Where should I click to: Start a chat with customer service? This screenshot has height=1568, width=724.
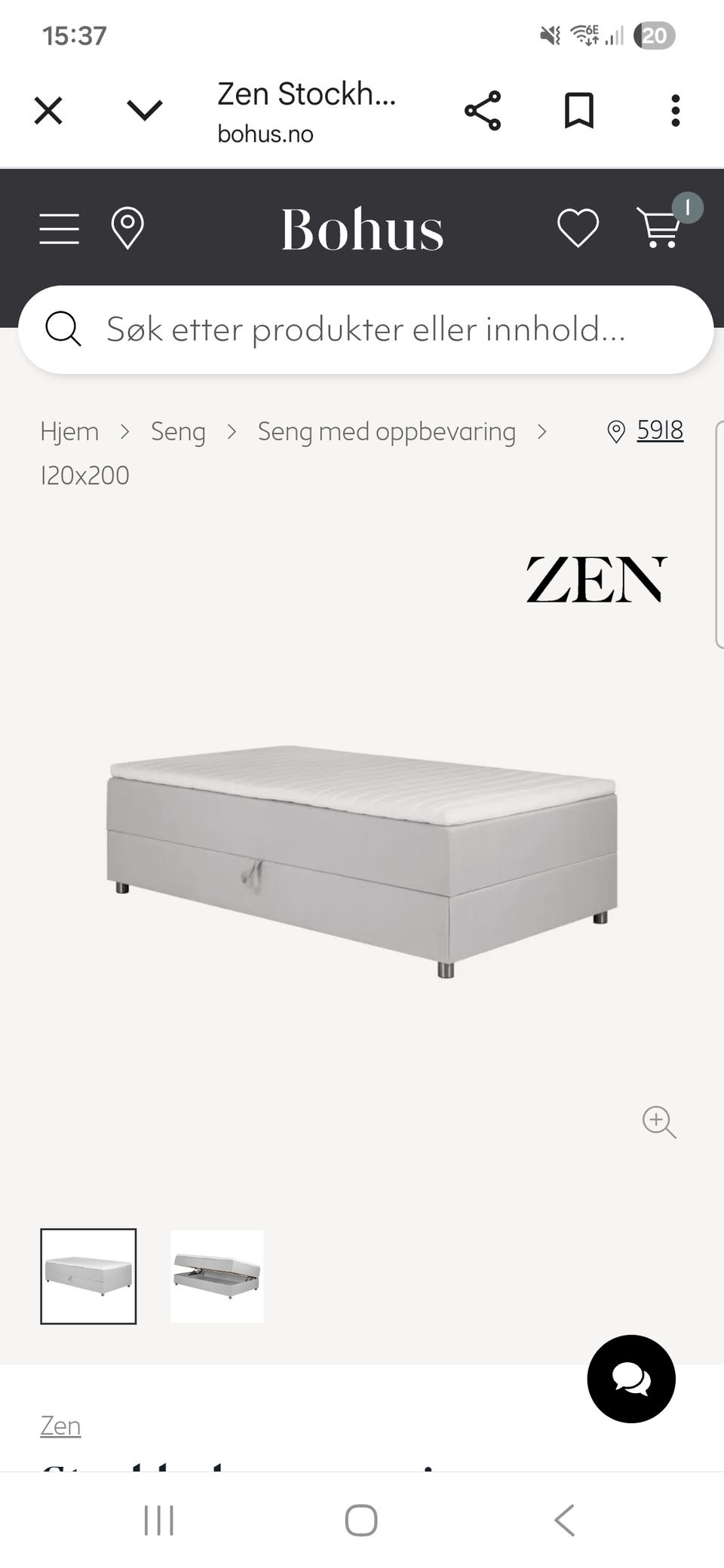click(x=631, y=1379)
